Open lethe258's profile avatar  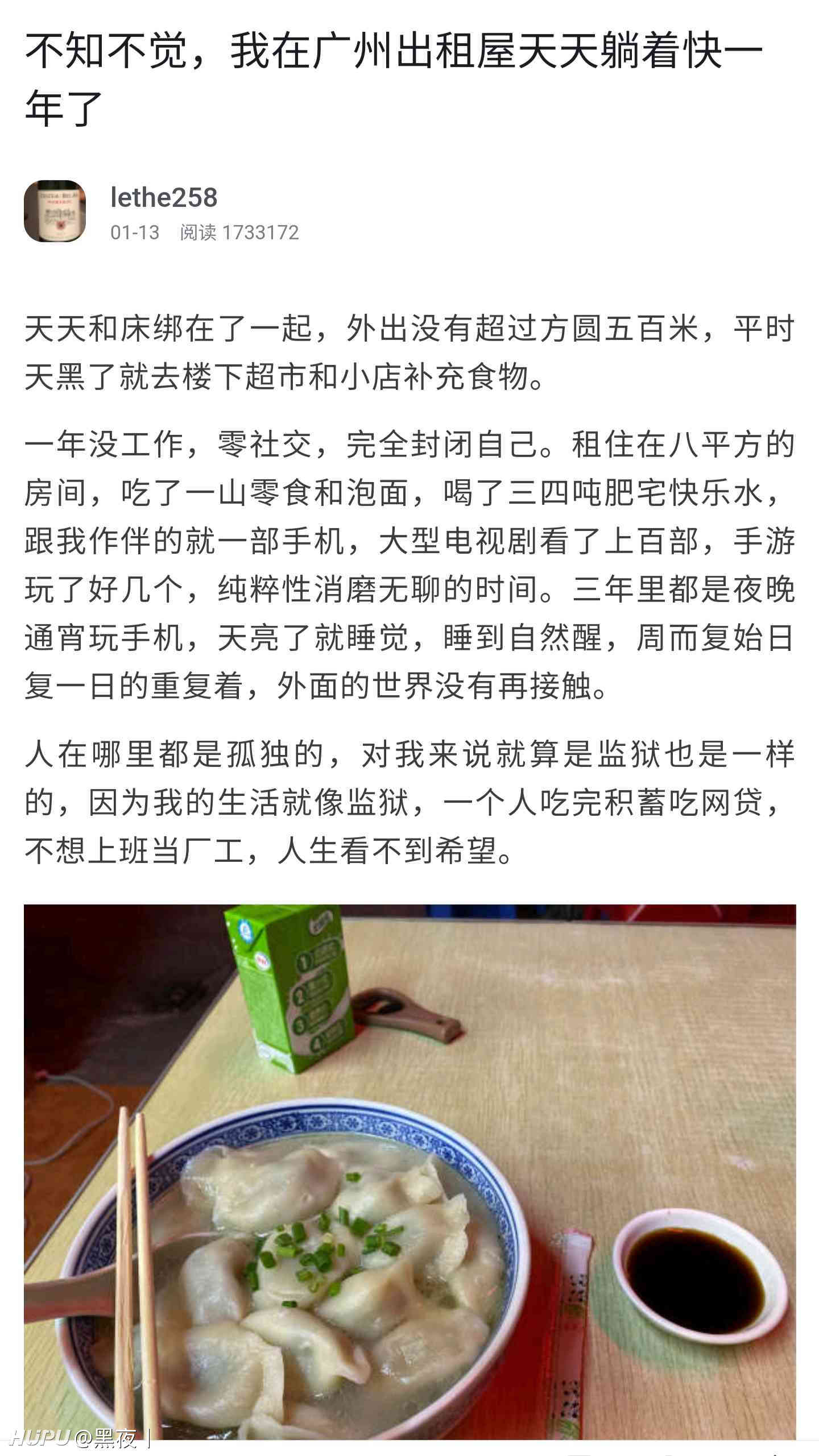(55, 211)
